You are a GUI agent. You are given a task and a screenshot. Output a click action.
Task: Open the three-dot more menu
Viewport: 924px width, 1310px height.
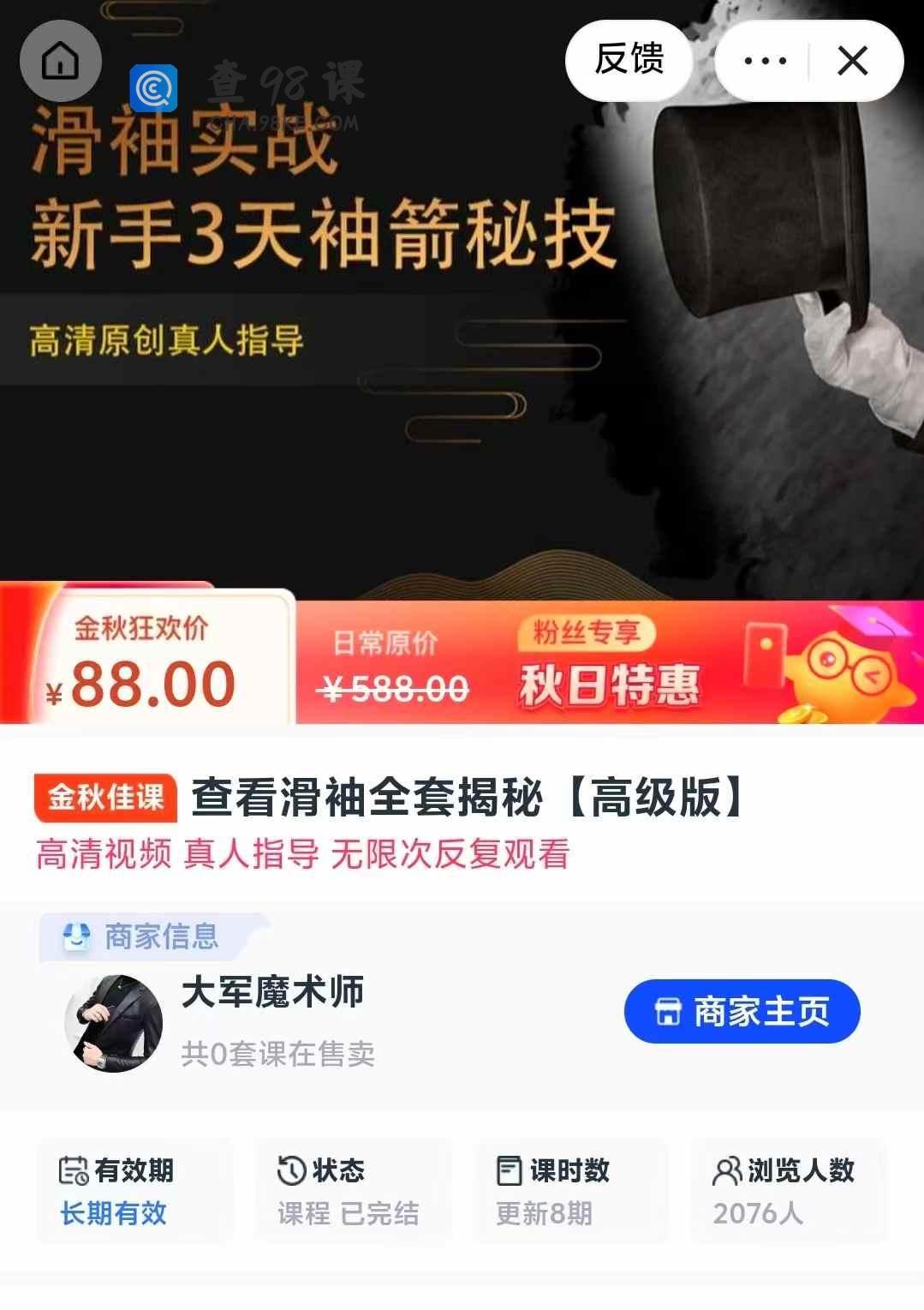765,61
